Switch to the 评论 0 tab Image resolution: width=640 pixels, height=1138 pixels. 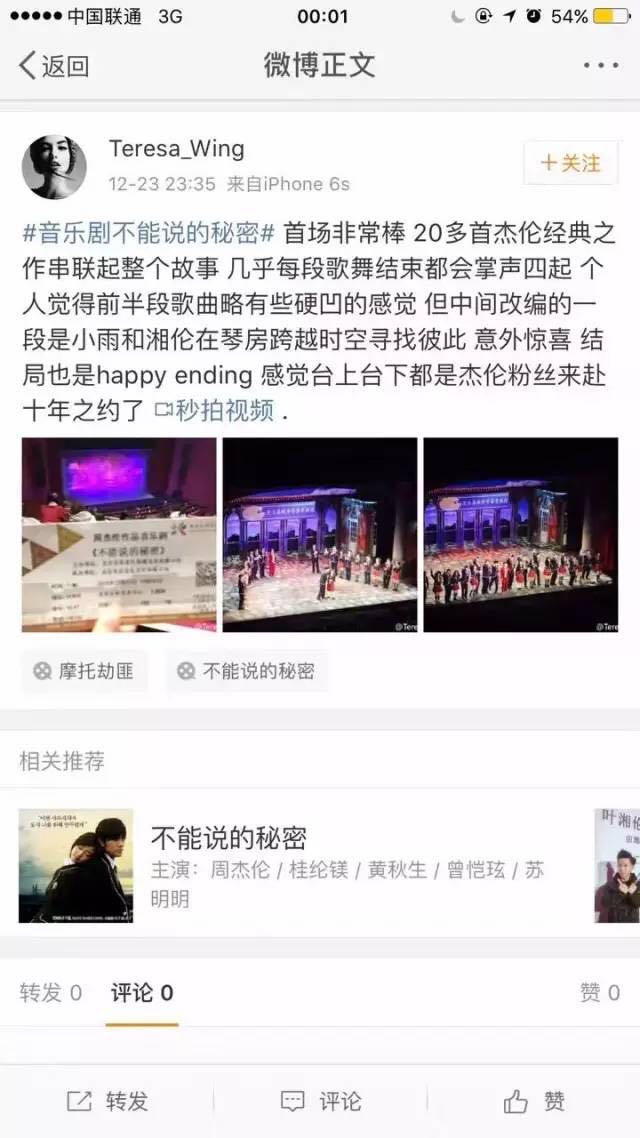(142, 992)
